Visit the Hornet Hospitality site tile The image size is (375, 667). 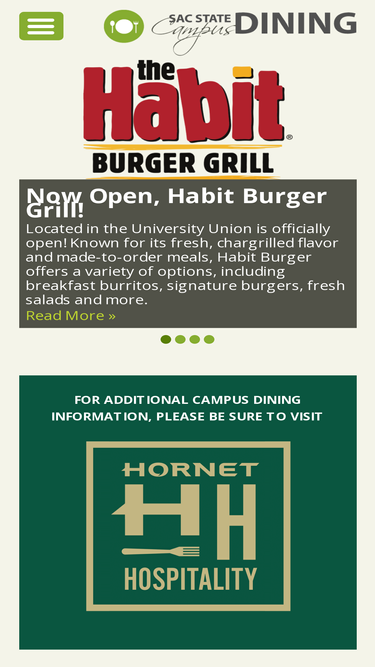coord(188,512)
